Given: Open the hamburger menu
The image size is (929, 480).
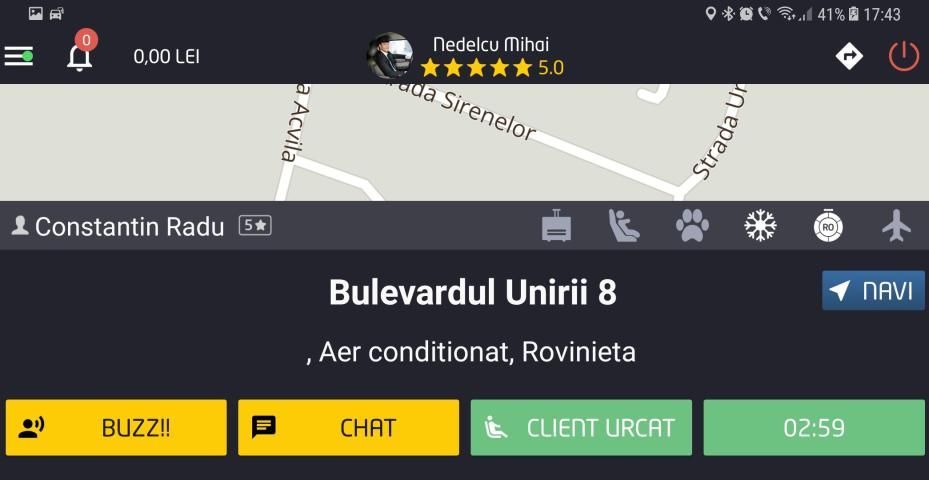Looking at the screenshot, I should (x=19, y=56).
